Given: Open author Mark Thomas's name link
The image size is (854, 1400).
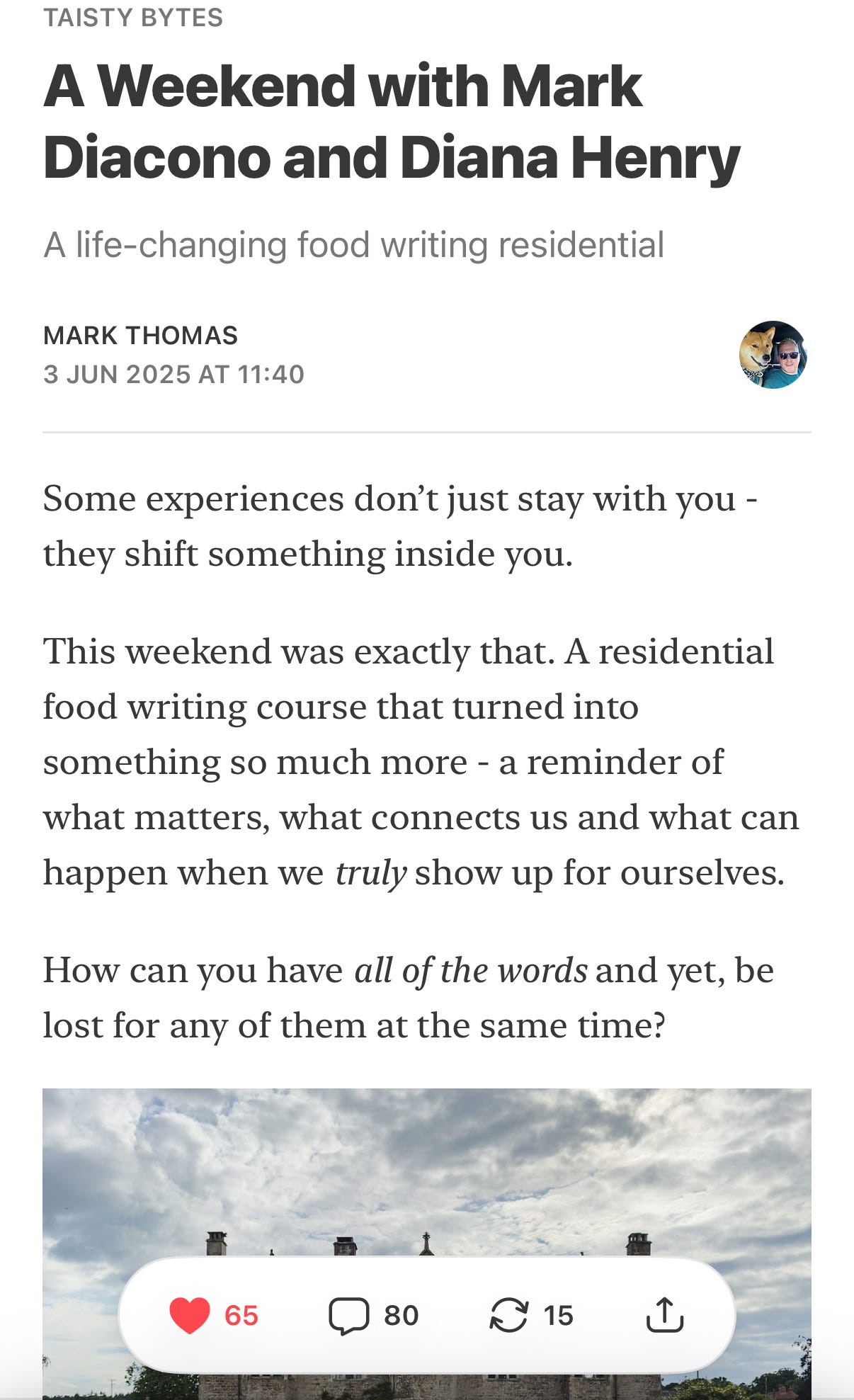Looking at the screenshot, I should (140, 336).
